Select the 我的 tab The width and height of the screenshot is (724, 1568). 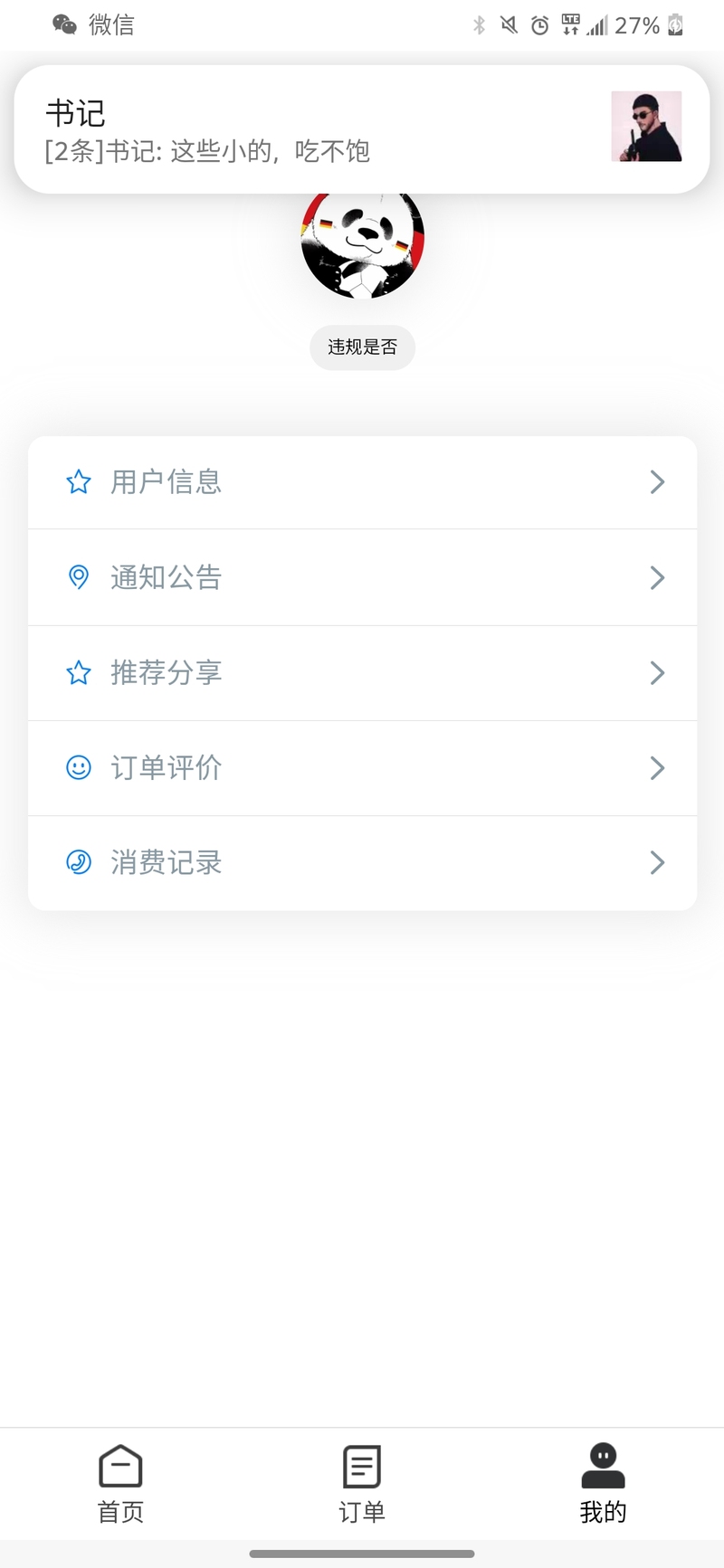pos(603,1484)
